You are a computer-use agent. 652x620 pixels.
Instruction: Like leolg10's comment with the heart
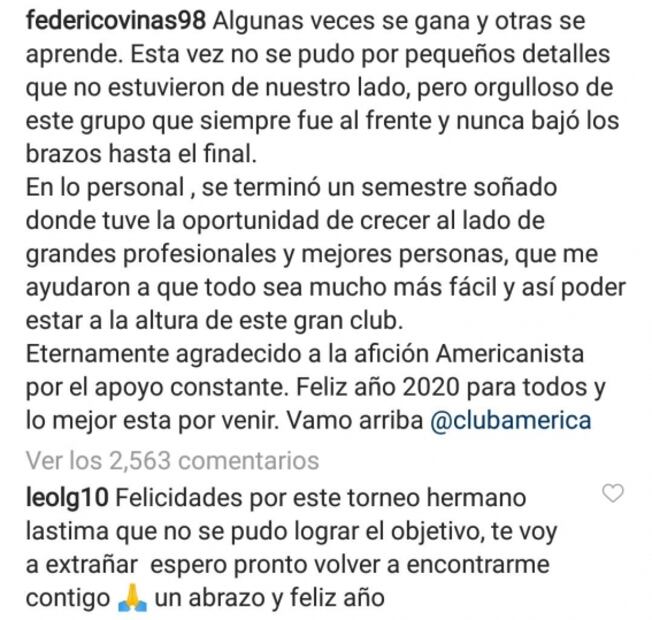616,493
